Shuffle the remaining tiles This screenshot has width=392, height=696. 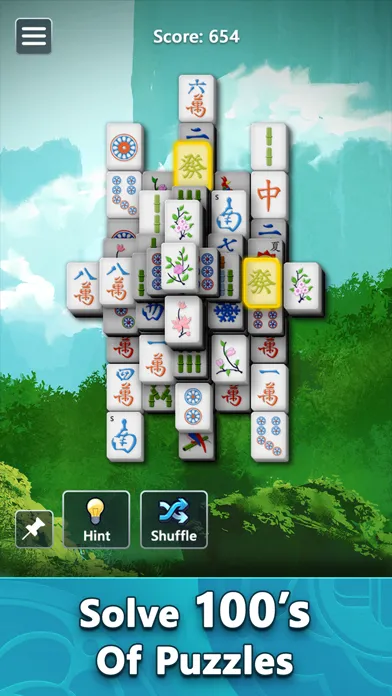[x=174, y=519]
